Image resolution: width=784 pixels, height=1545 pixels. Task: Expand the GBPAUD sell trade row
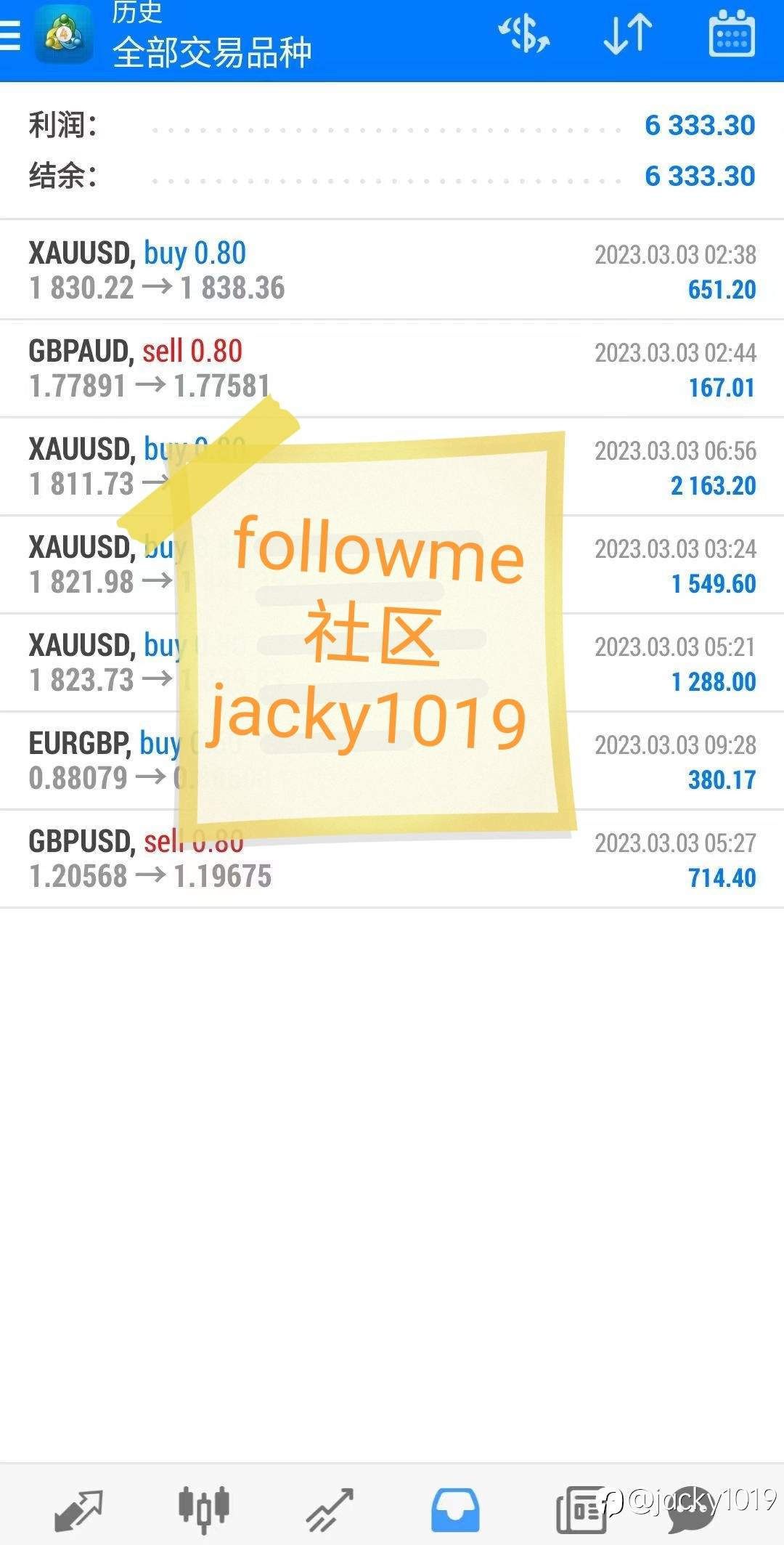392,368
